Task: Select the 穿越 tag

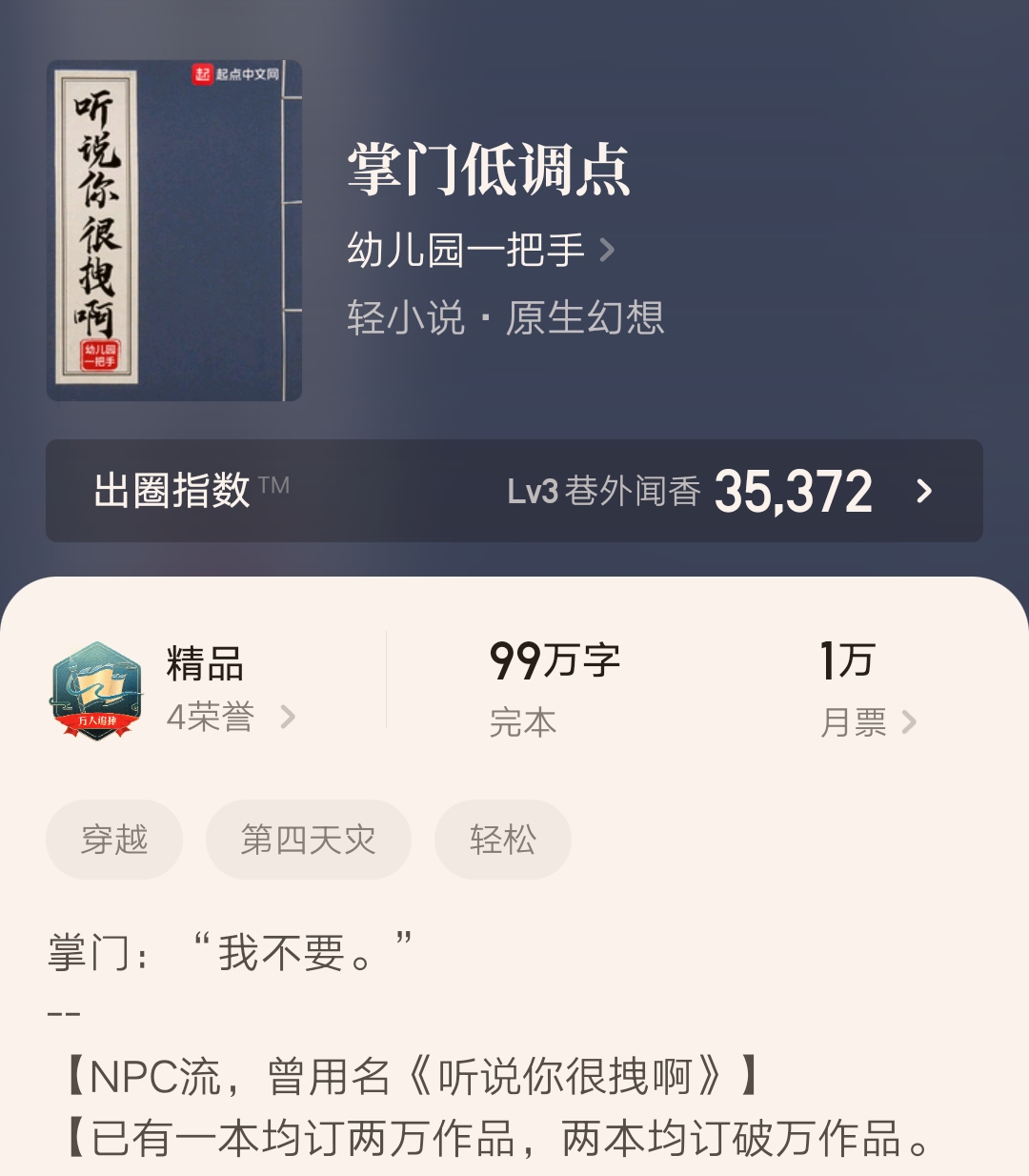Action: pyautogui.click(x=113, y=840)
